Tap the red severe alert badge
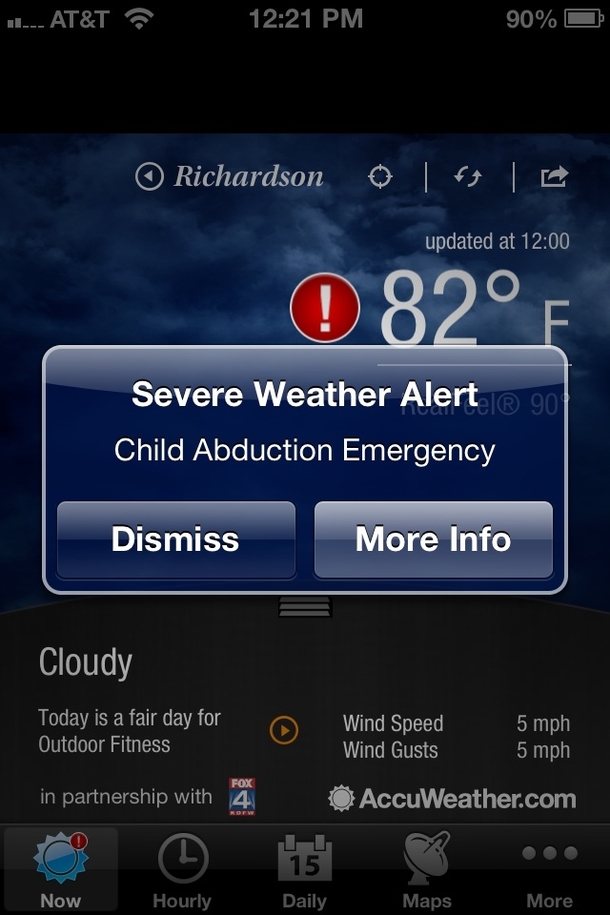This screenshot has width=610, height=915. click(x=325, y=308)
